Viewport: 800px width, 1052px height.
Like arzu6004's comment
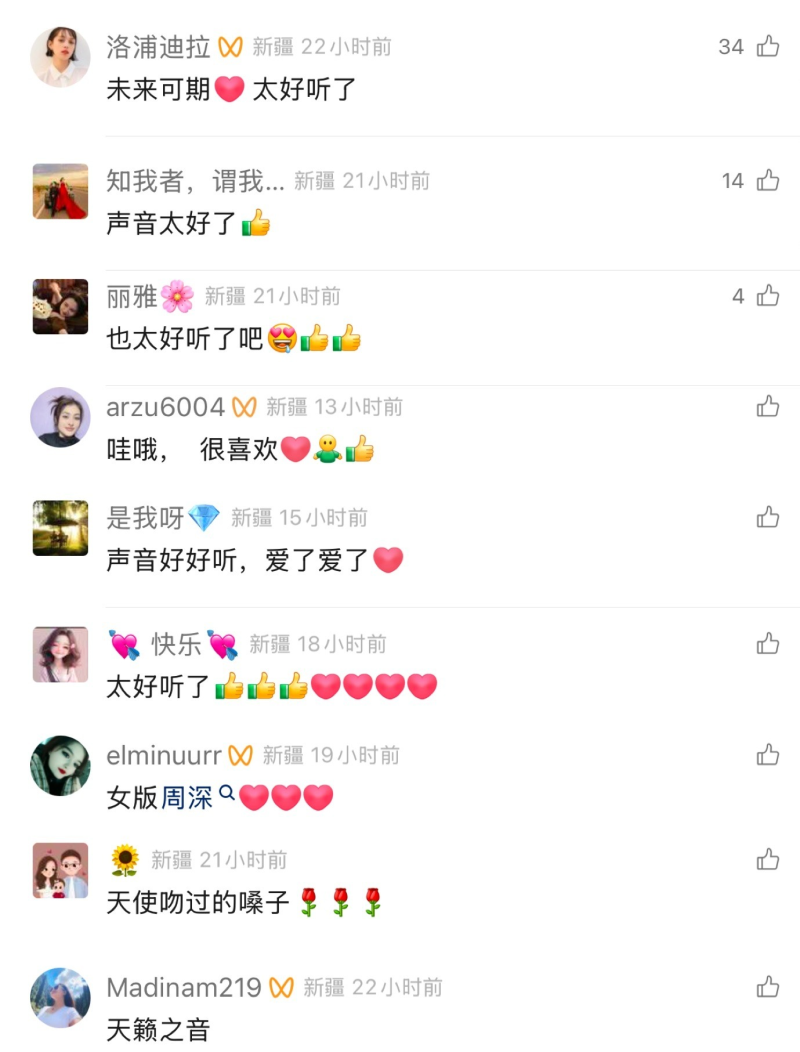pyautogui.click(x=767, y=406)
